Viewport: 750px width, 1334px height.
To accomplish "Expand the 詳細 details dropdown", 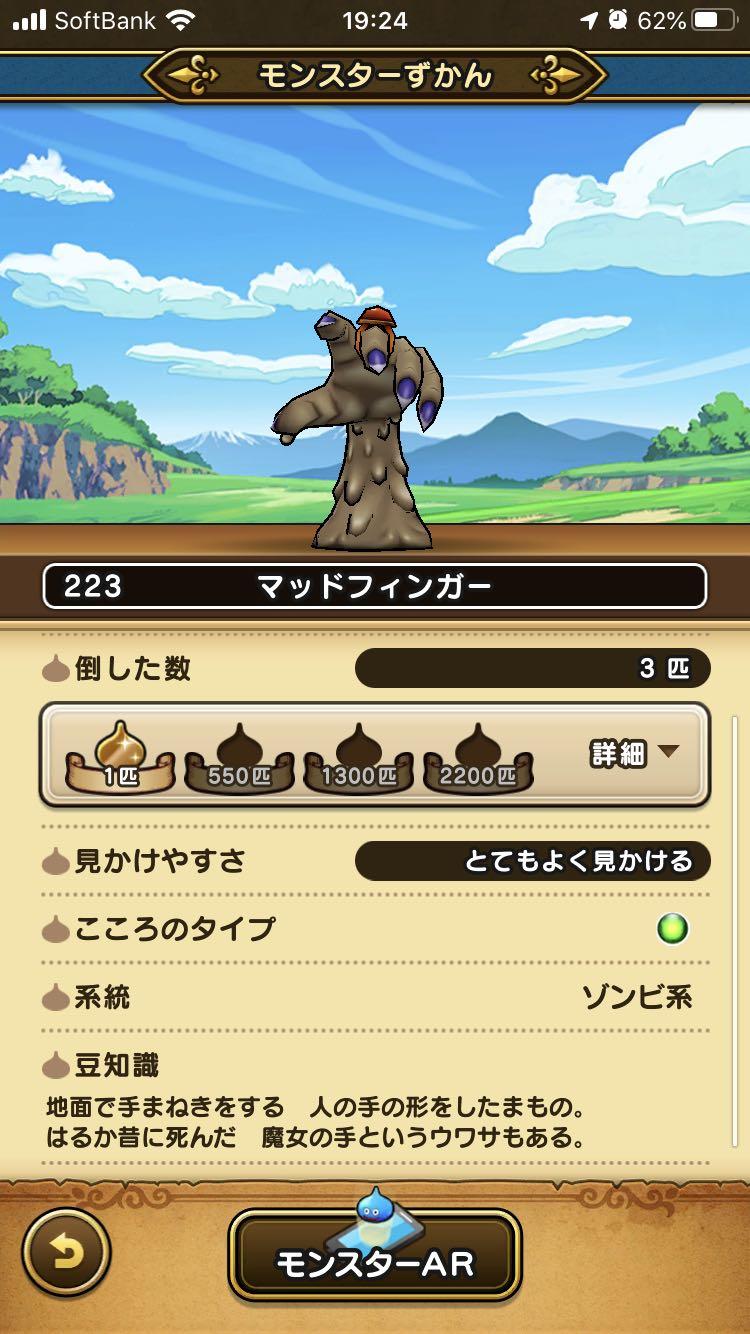I will [x=634, y=753].
